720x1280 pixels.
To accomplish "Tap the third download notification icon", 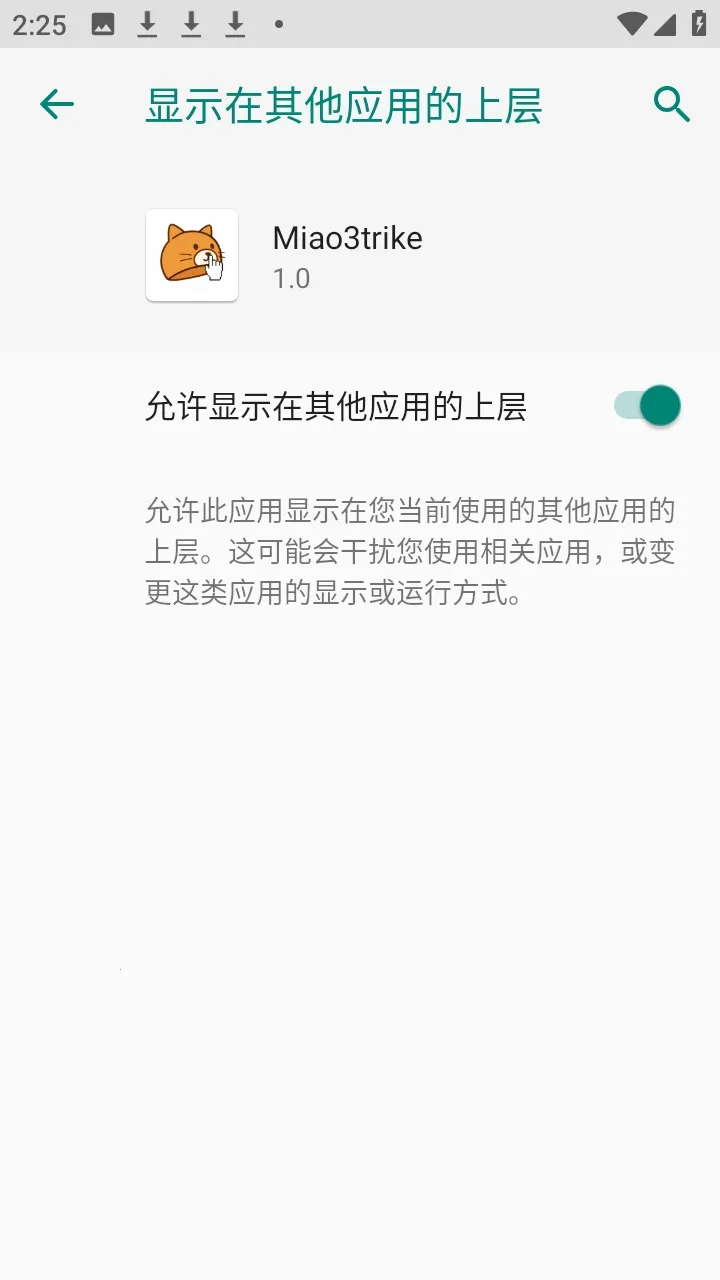I will 234,24.
